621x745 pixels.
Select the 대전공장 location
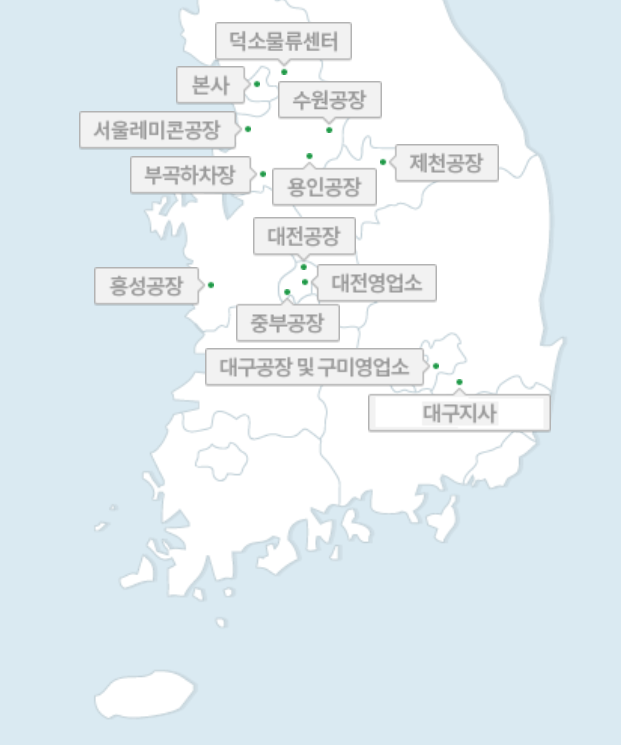[303, 237]
